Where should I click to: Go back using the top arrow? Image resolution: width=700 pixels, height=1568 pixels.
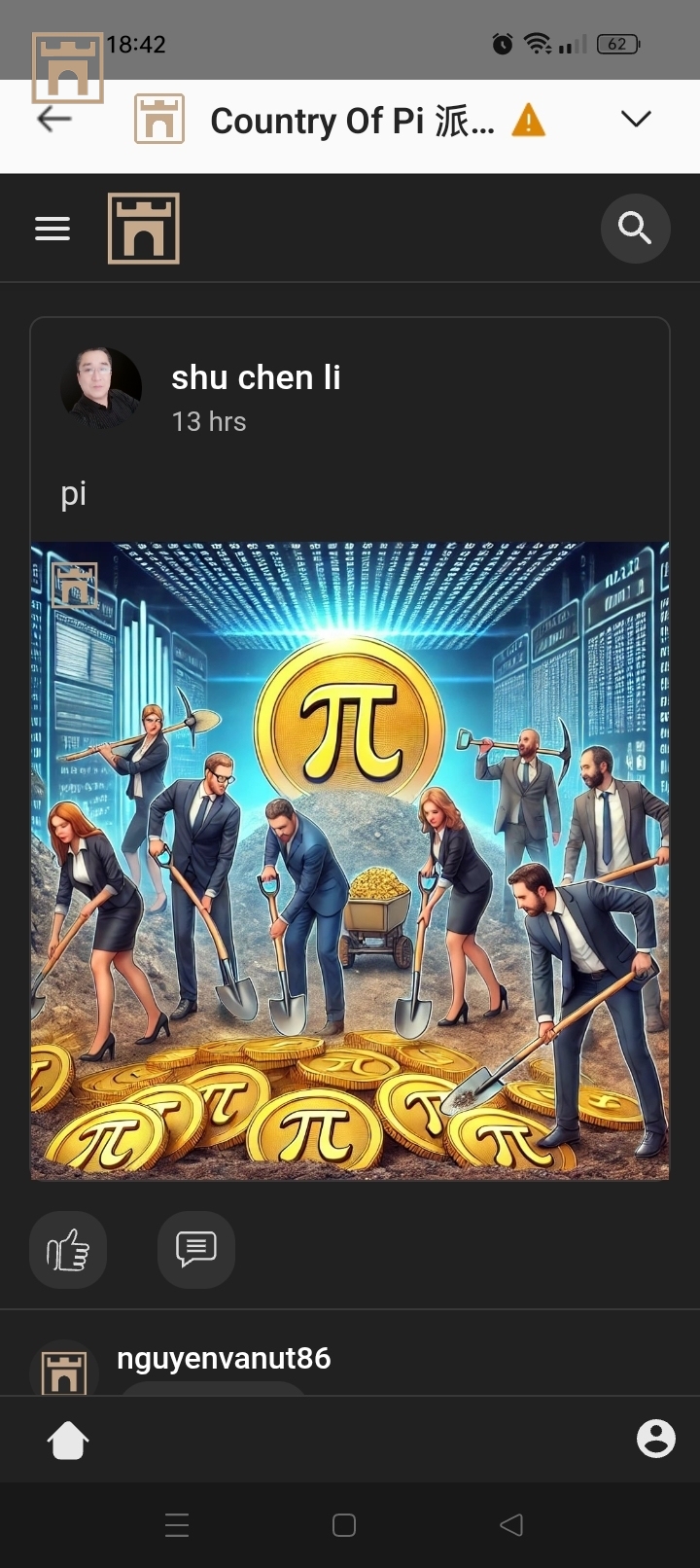pyautogui.click(x=54, y=120)
